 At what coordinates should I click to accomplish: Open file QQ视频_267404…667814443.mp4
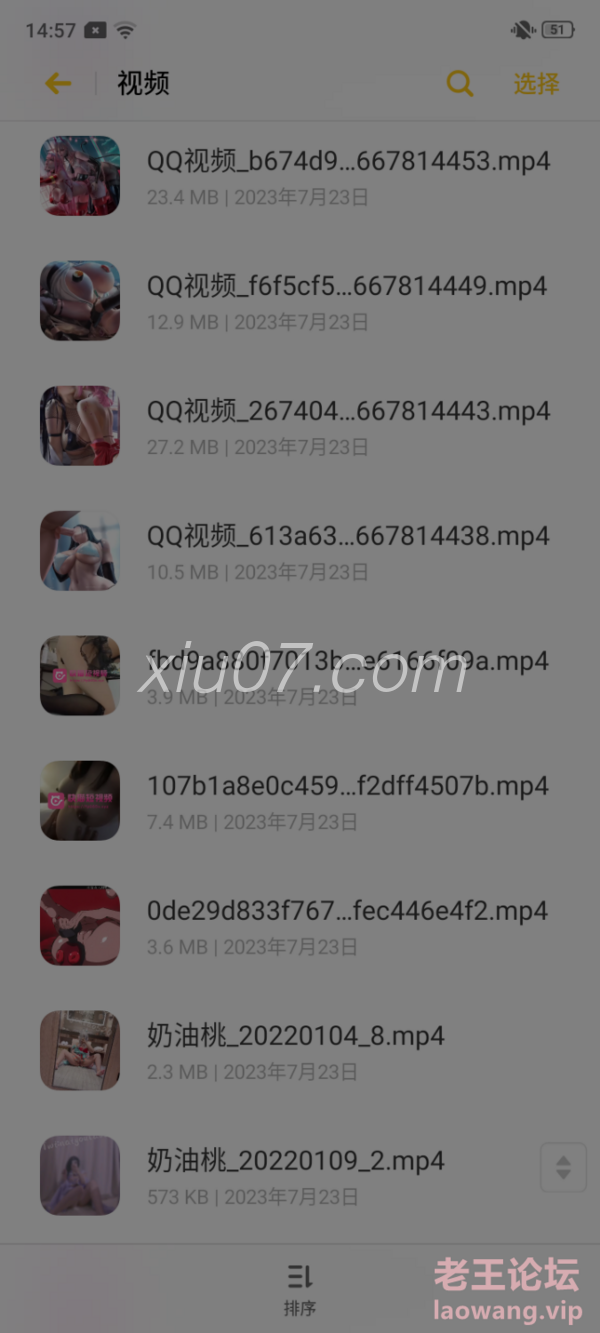(x=300, y=425)
